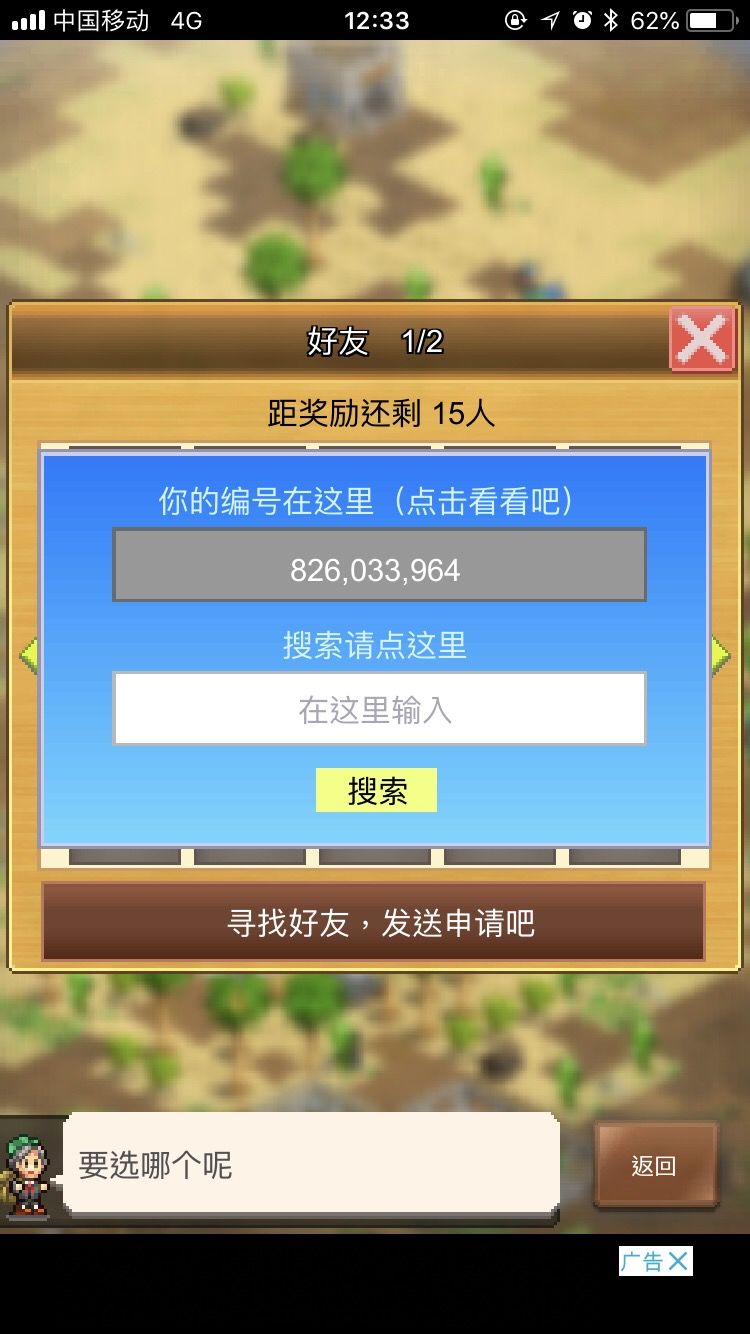This screenshot has height=1334, width=750.
Task: Close the 好友 dialog with the red X
Action: [x=702, y=340]
